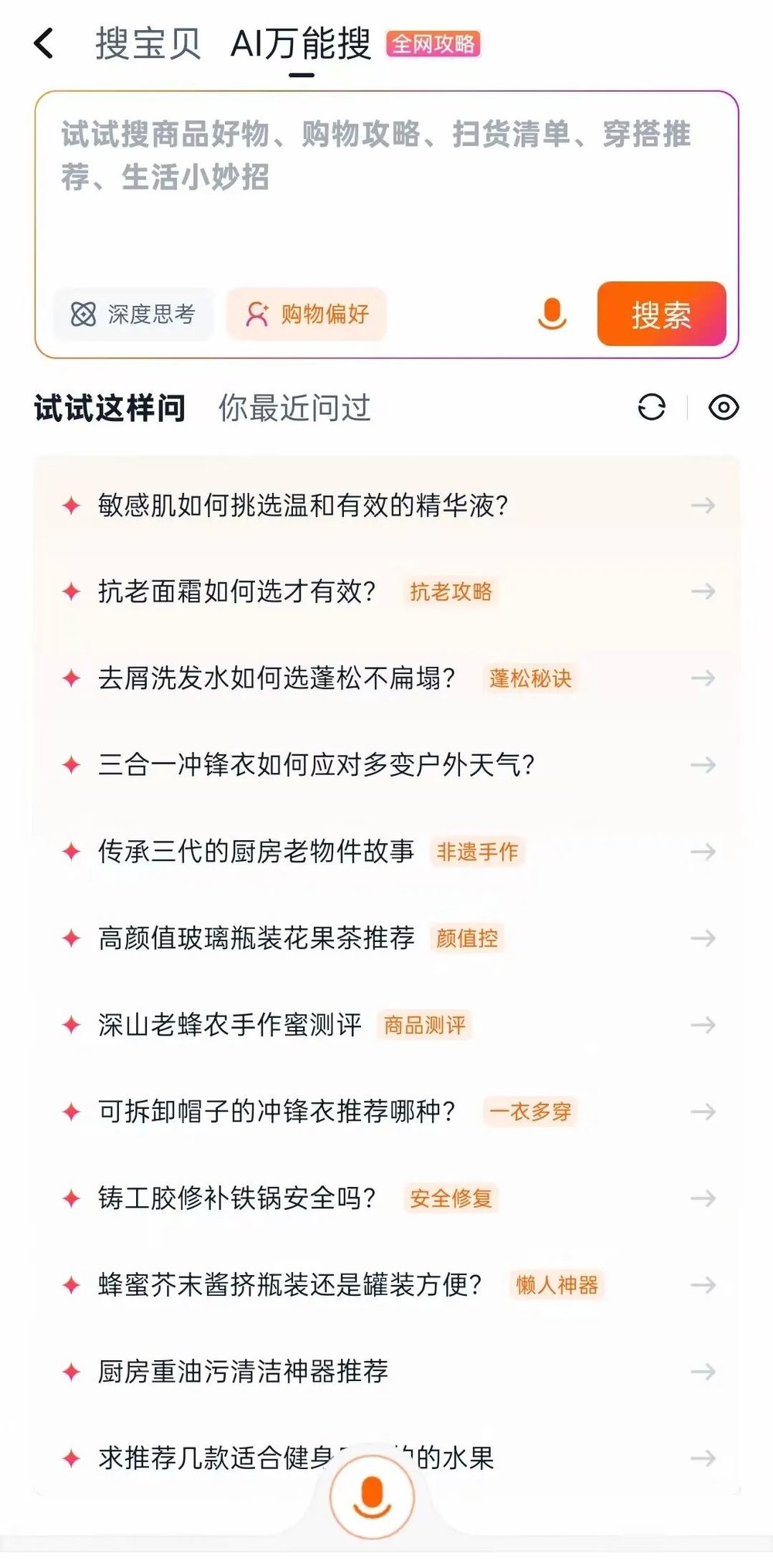The image size is (773, 1568).
Task: Select 深山老蜂农手作蜜测评 row
Action: [x=230, y=1025]
